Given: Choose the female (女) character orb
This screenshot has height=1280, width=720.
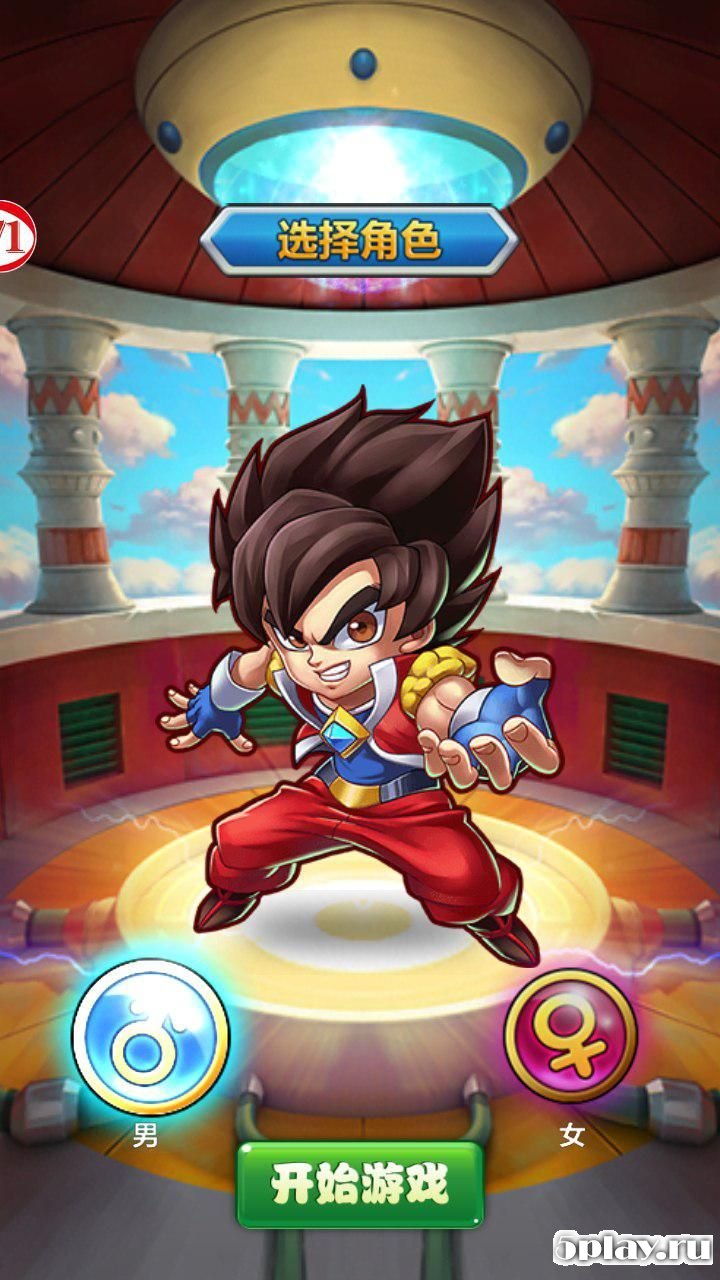Looking at the screenshot, I should click(x=570, y=1035).
